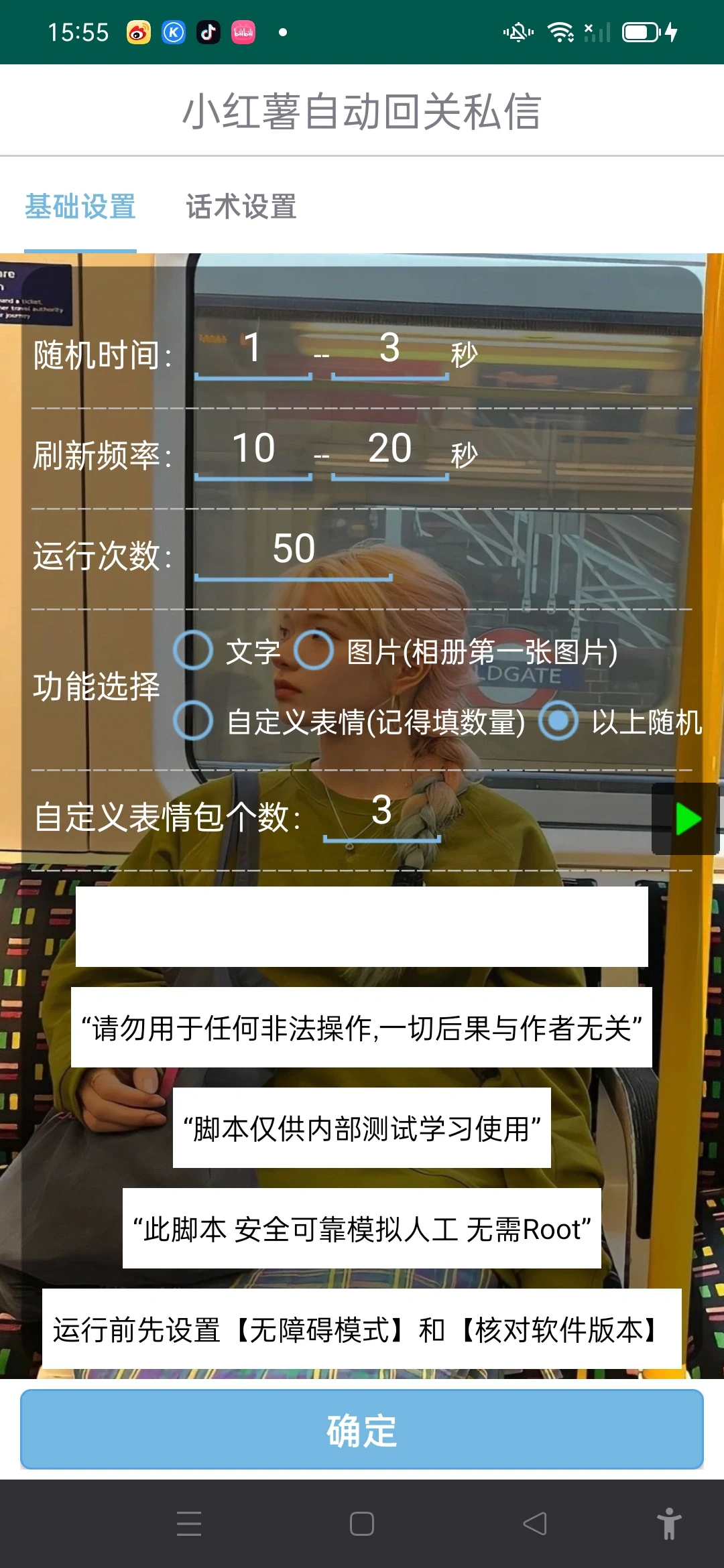Go back using the system back button
724x1568 pixels.
click(535, 1523)
